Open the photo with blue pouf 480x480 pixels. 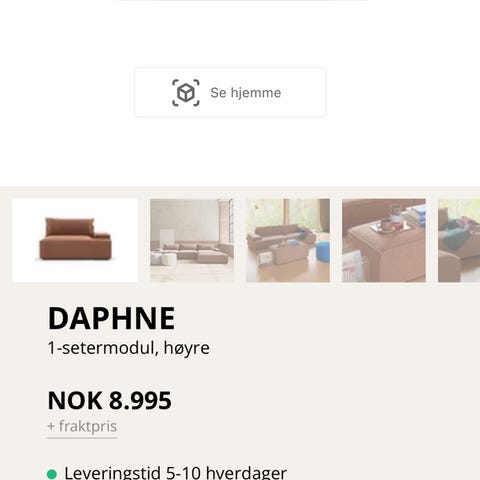coord(288,240)
